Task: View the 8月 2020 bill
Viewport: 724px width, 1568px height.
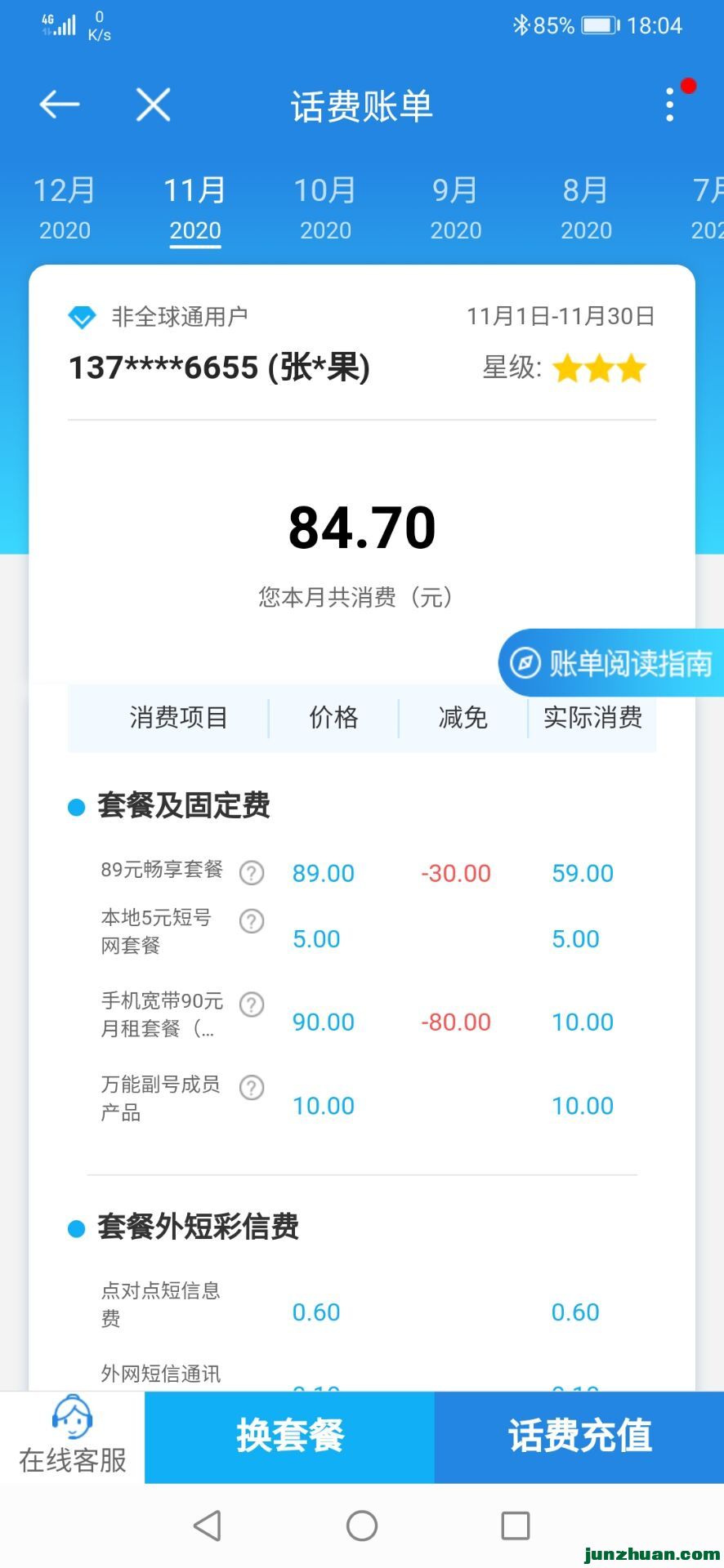Action: pyautogui.click(x=586, y=208)
